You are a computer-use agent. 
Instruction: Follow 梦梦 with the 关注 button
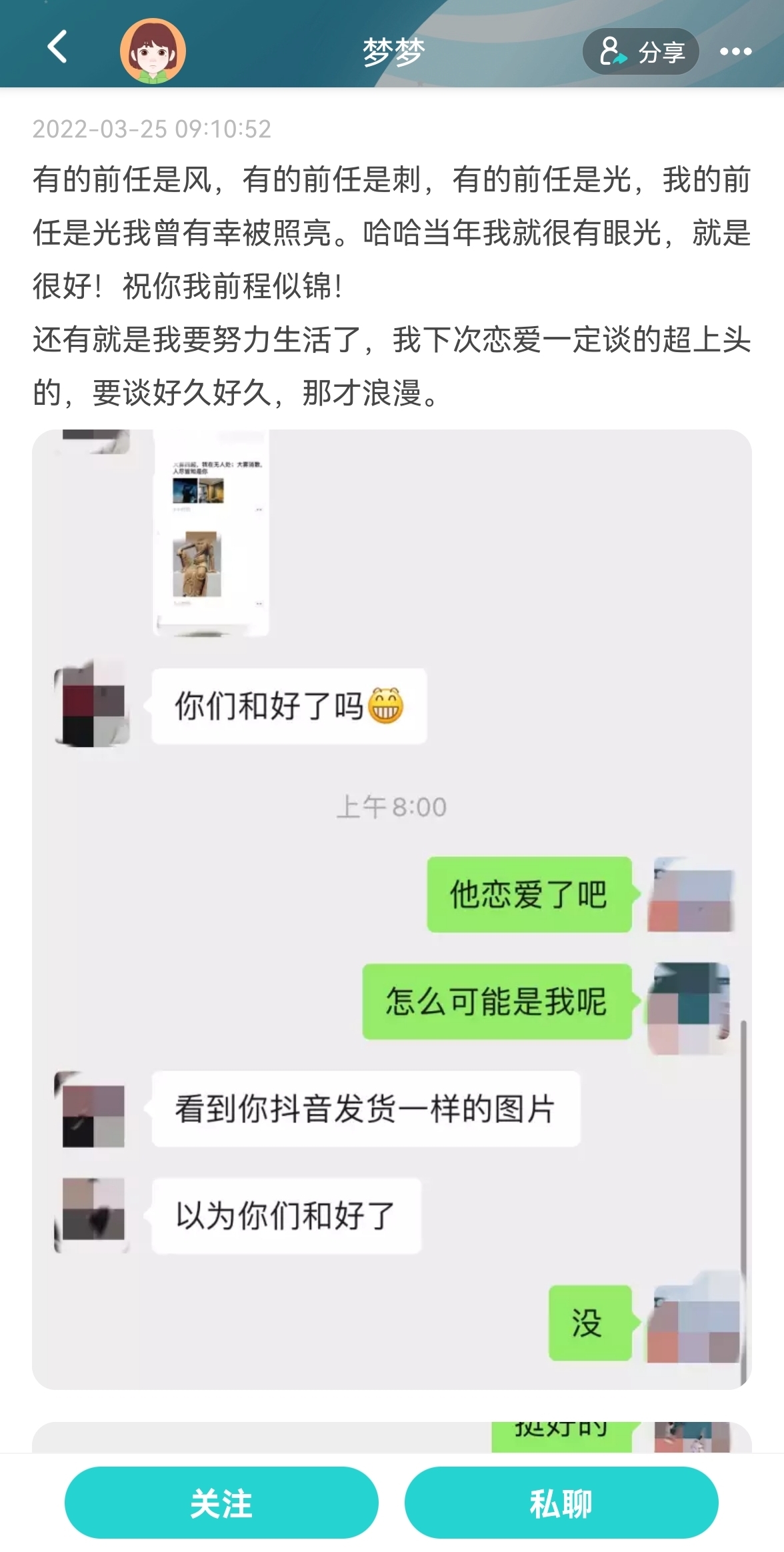pyautogui.click(x=221, y=1504)
